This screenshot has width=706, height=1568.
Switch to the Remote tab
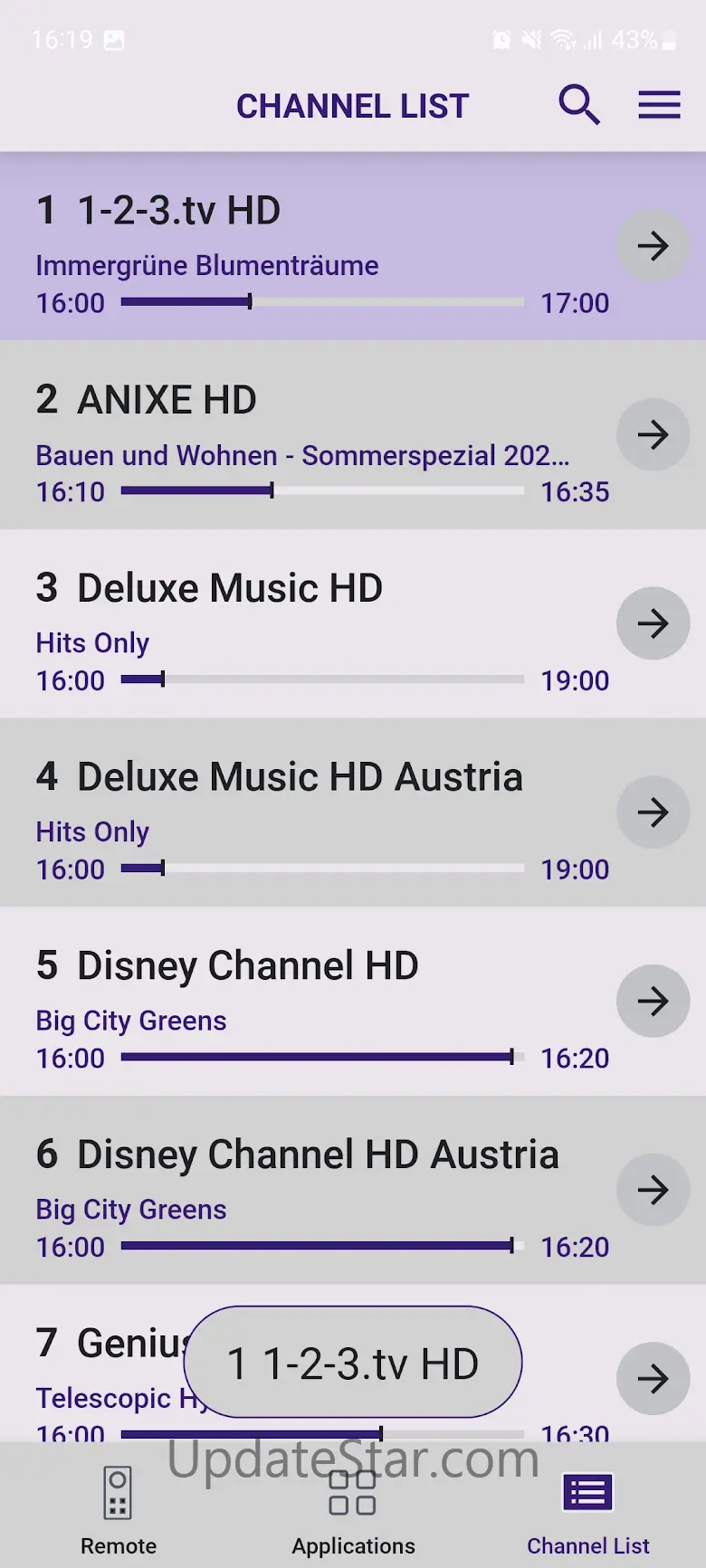(119, 1508)
